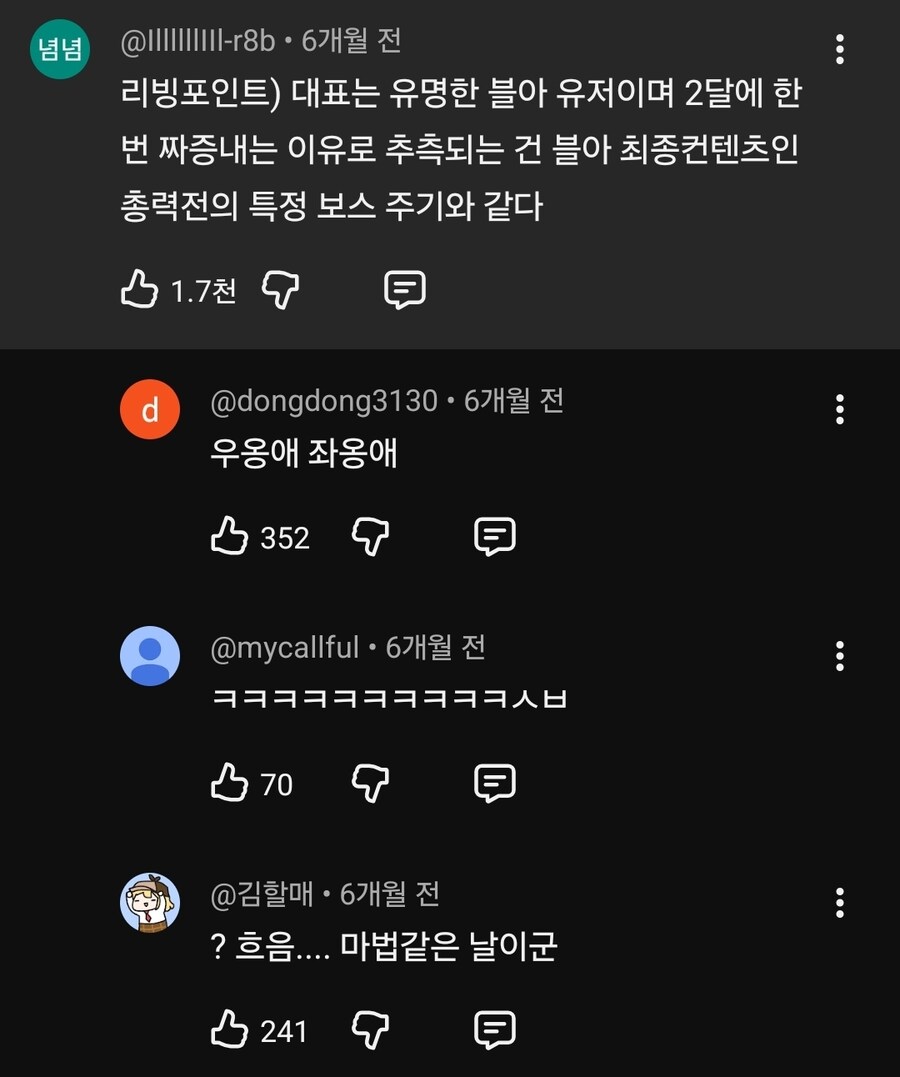Image resolution: width=900 pixels, height=1077 pixels.
Task: Reply to @mycallful's comment
Action: pyautogui.click(x=494, y=783)
